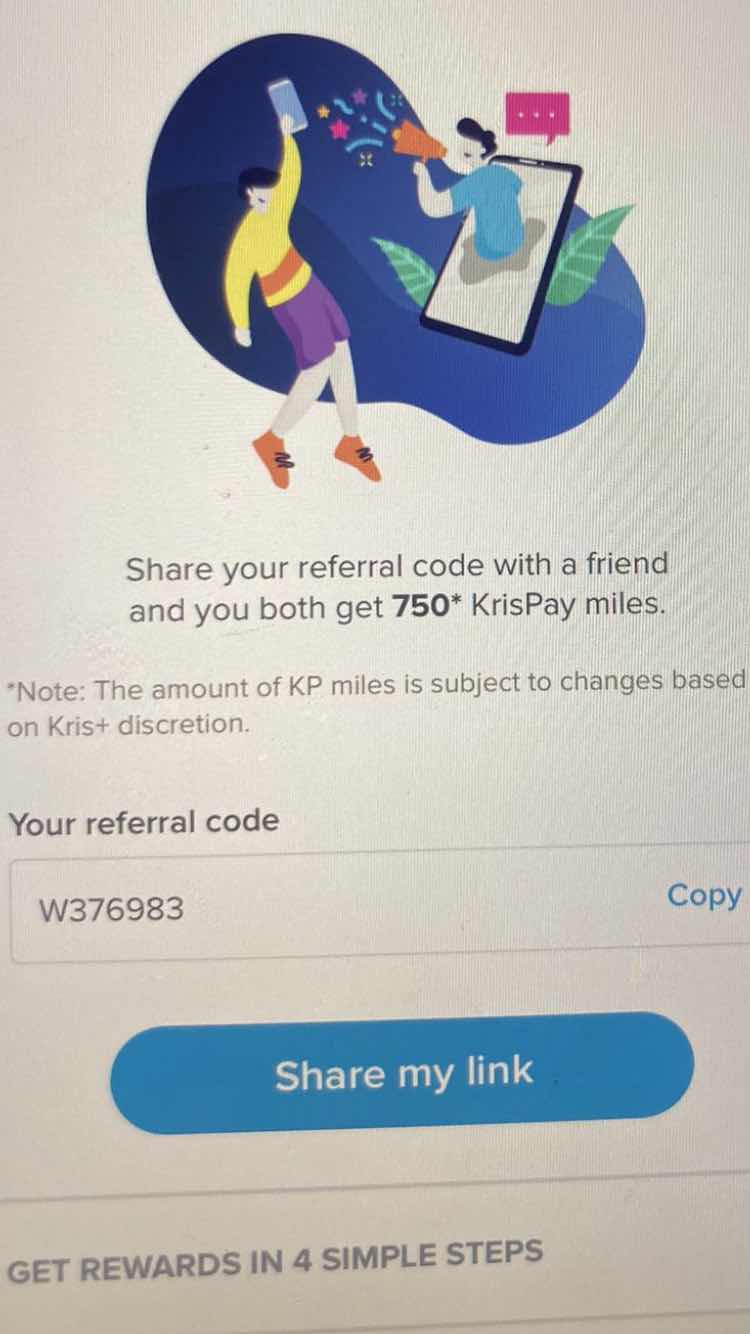Tap the Share my link button
Screen dimensions: 750x1334
tap(402, 1074)
